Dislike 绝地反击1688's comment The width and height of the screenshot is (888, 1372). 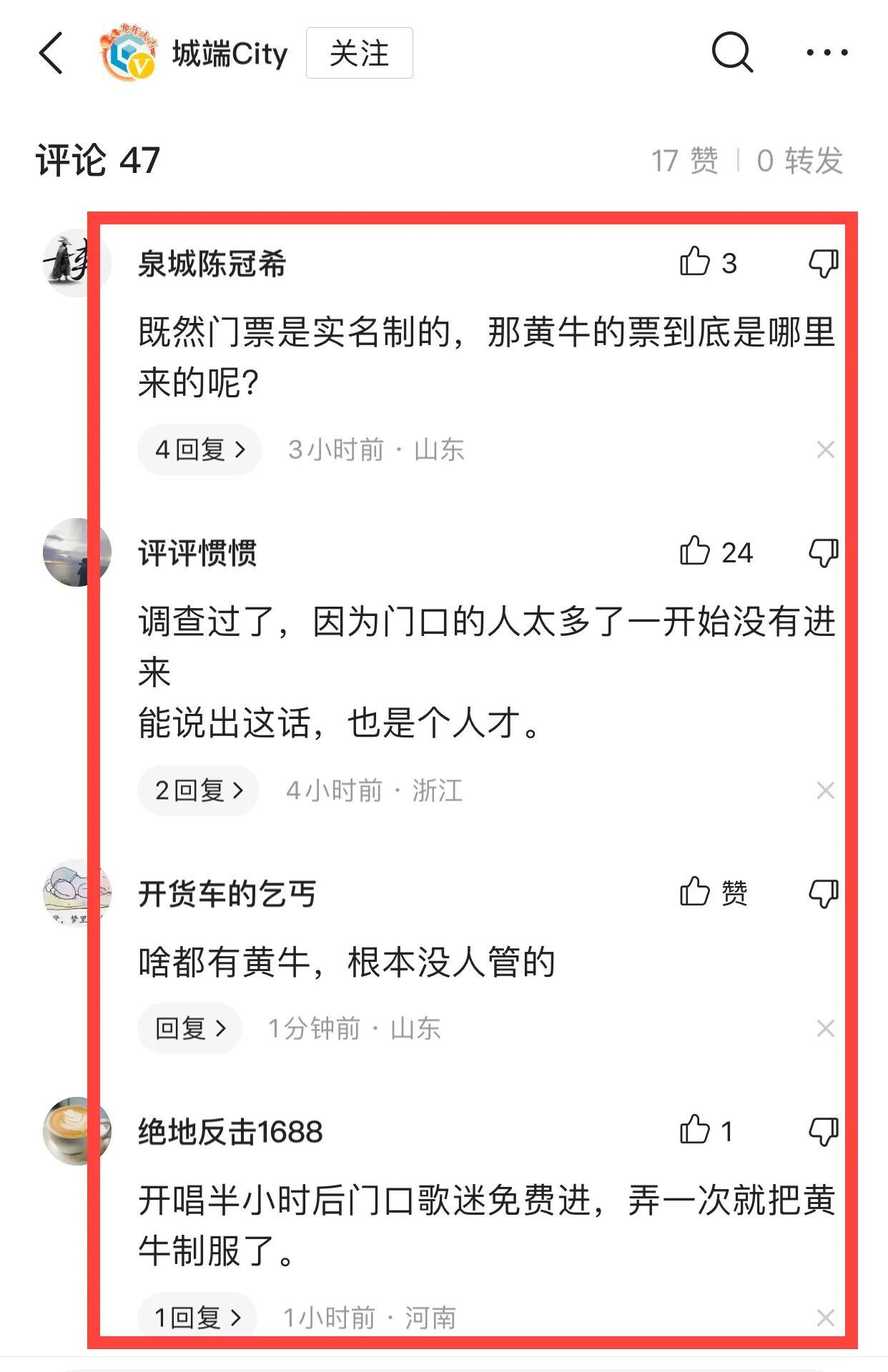[x=823, y=1131]
